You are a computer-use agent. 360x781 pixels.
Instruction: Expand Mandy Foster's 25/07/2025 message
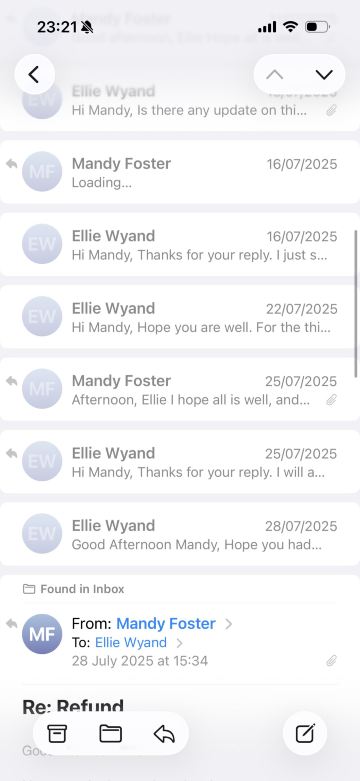pyautogui.click(x=180, y=389)
